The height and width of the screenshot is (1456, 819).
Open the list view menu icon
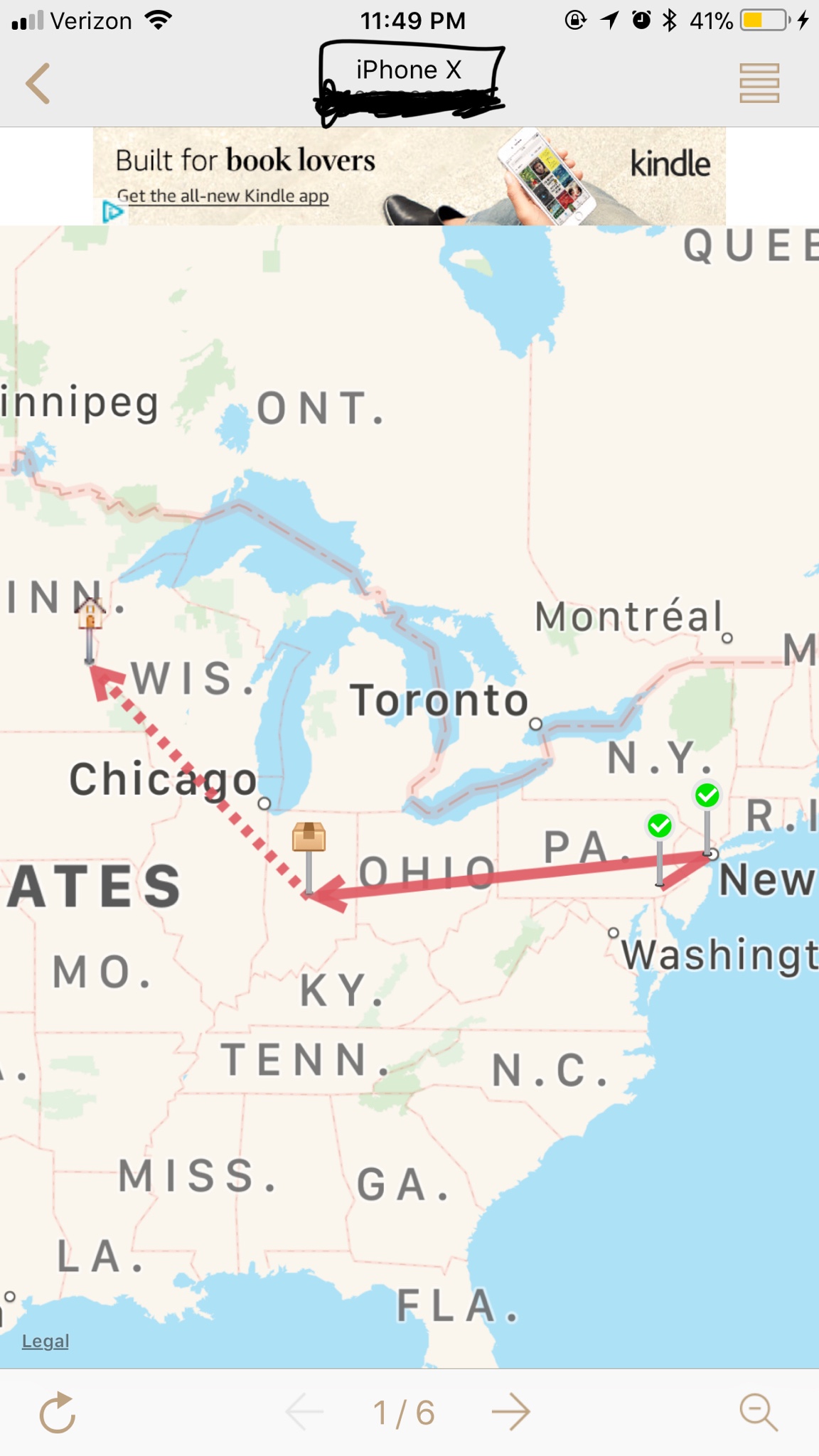[x=759, y=83]
